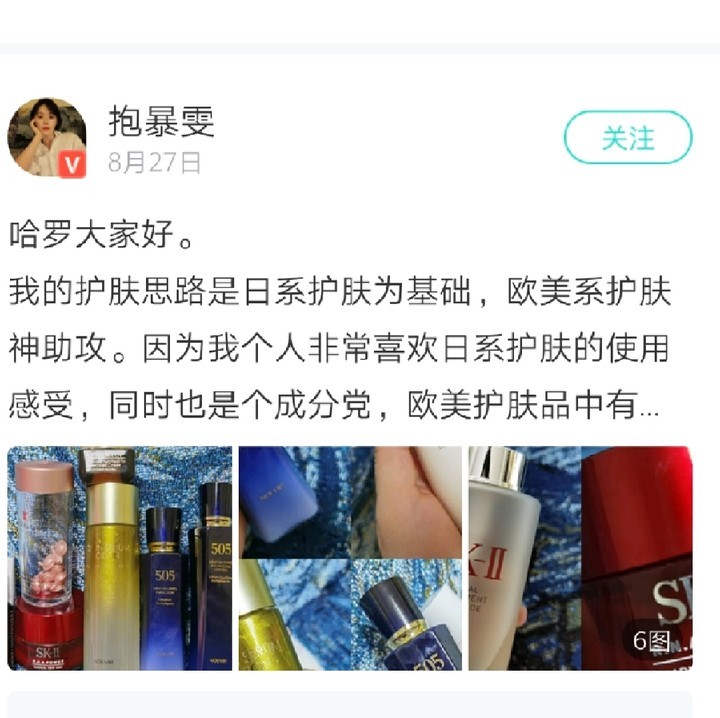
Task: Open the third photo marked 6图
Action: [x=580, y=558]
